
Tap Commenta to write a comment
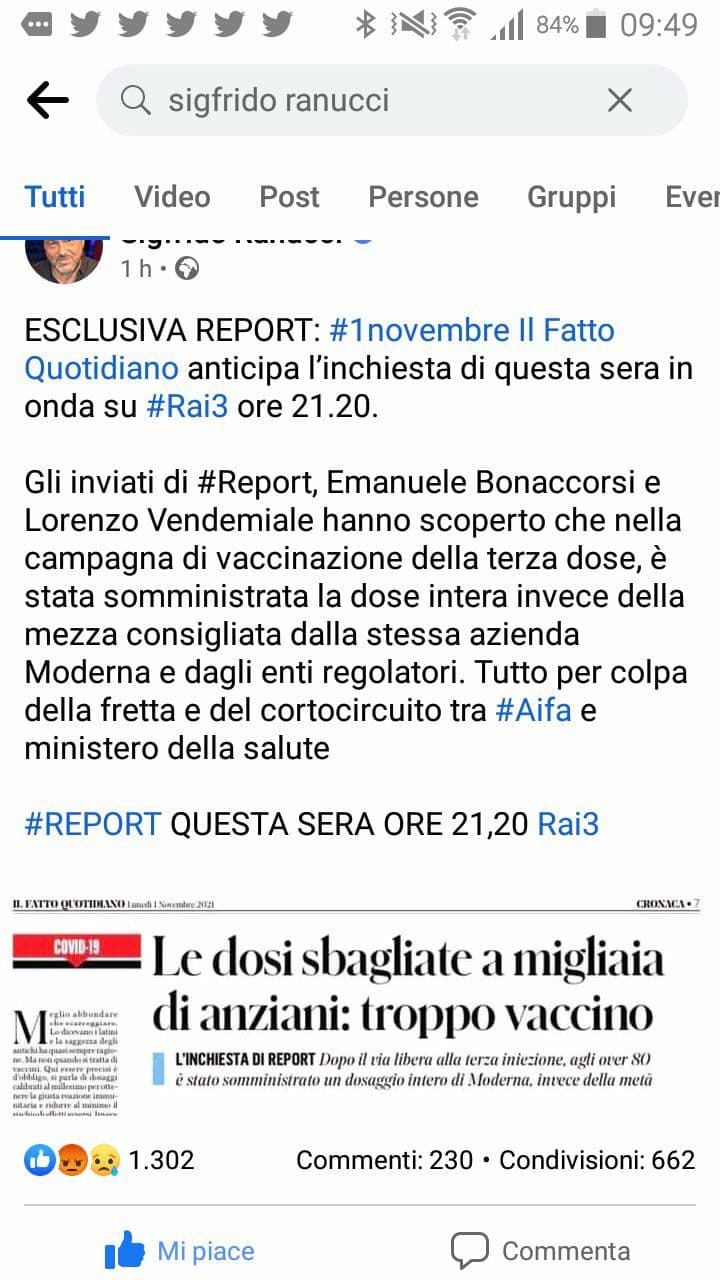540,1251
